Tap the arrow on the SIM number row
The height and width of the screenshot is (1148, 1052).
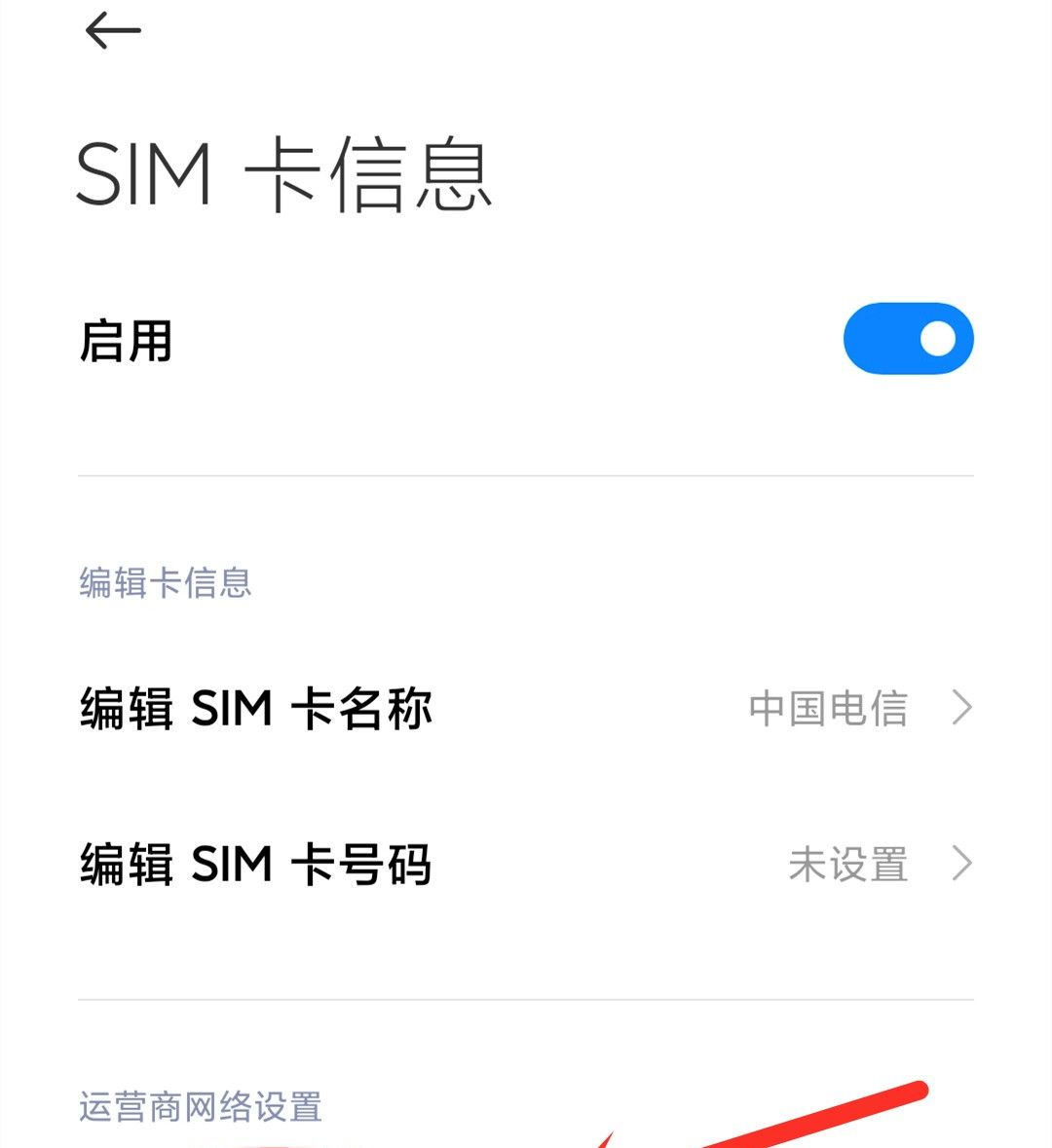[x=962, y=863]
